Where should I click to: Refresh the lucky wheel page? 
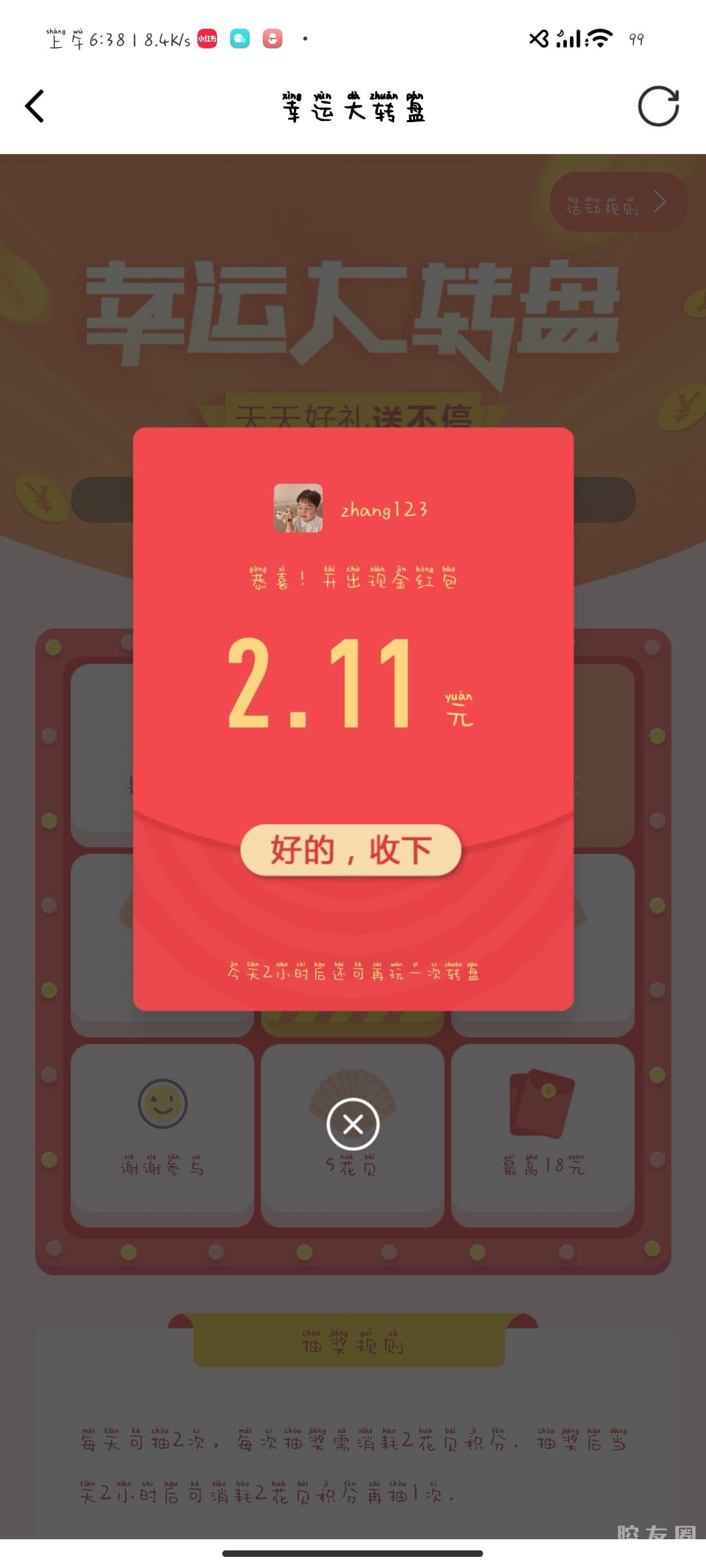tap(658, 106)
